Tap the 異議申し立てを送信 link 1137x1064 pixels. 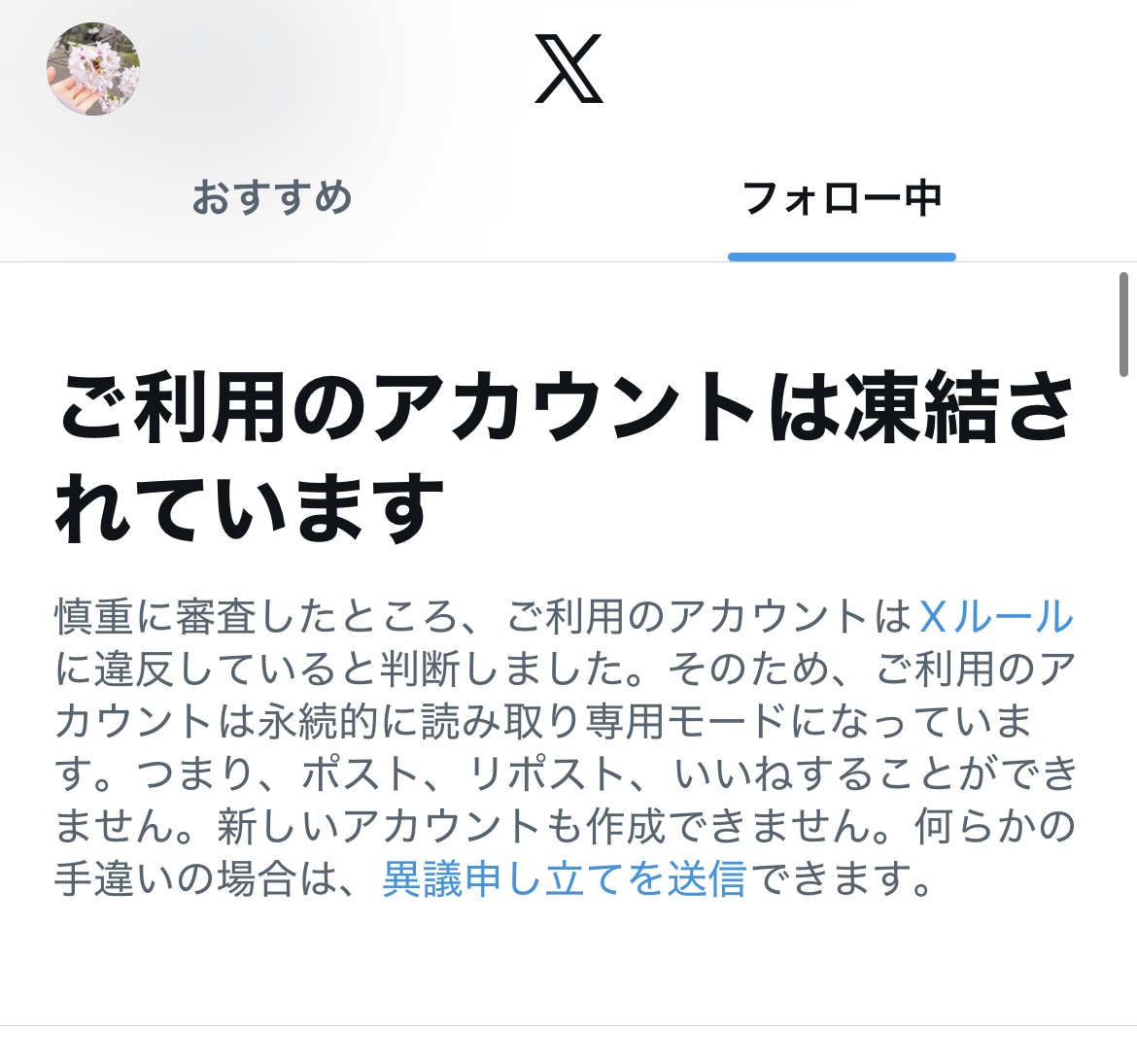564,878
